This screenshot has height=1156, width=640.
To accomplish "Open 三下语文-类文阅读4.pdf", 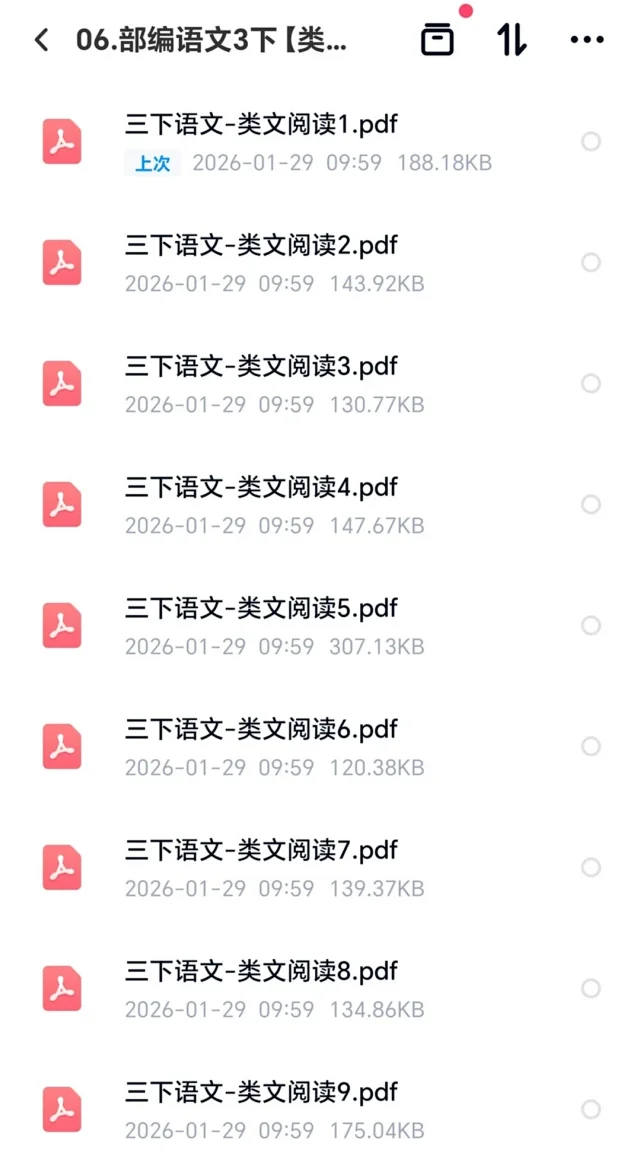I will (x=261, y=489).
